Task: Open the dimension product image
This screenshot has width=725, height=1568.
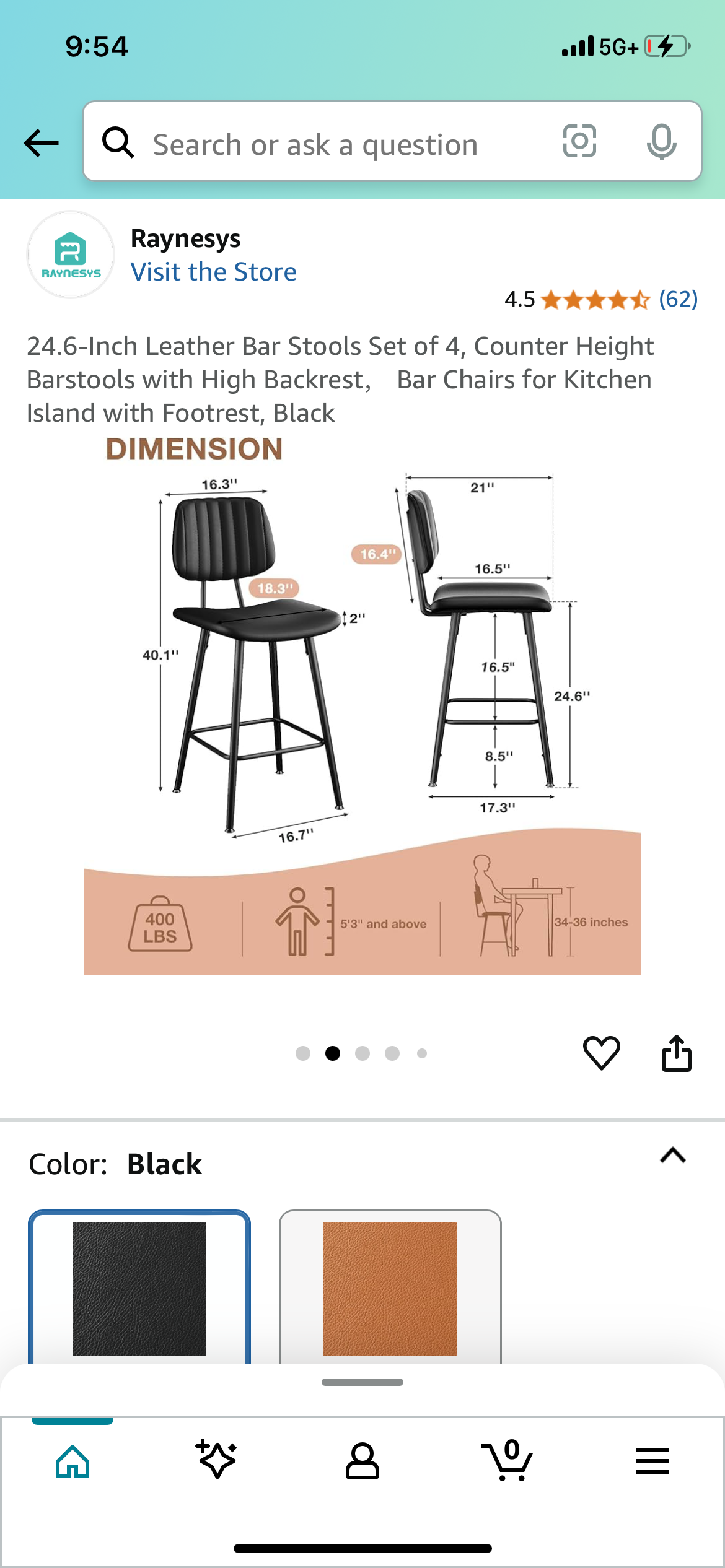Action: pyautogui.click(x=362, y=705)
